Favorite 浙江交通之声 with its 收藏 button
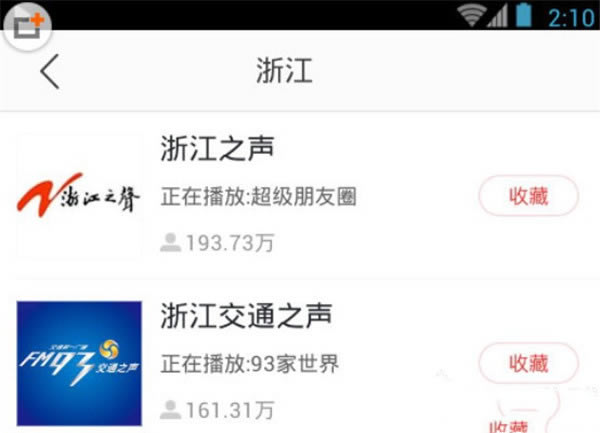Viewport: 600px width, 433px height. pyautogui.click(x=528, y=362)
